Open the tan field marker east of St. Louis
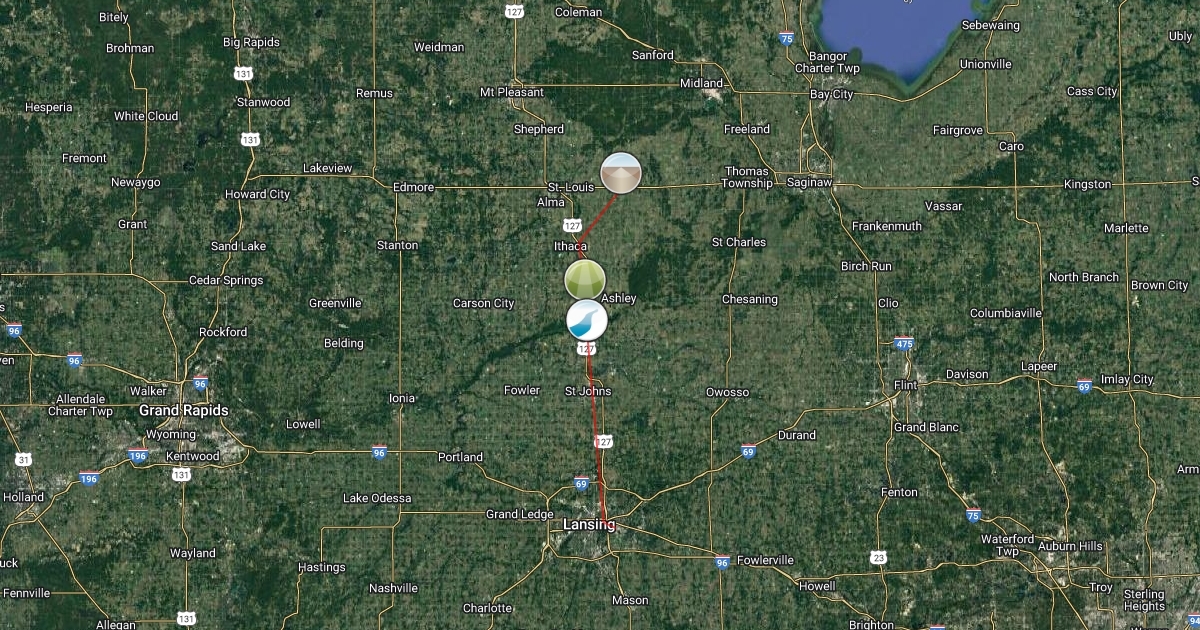1200x630 pixels. (620, 173)
